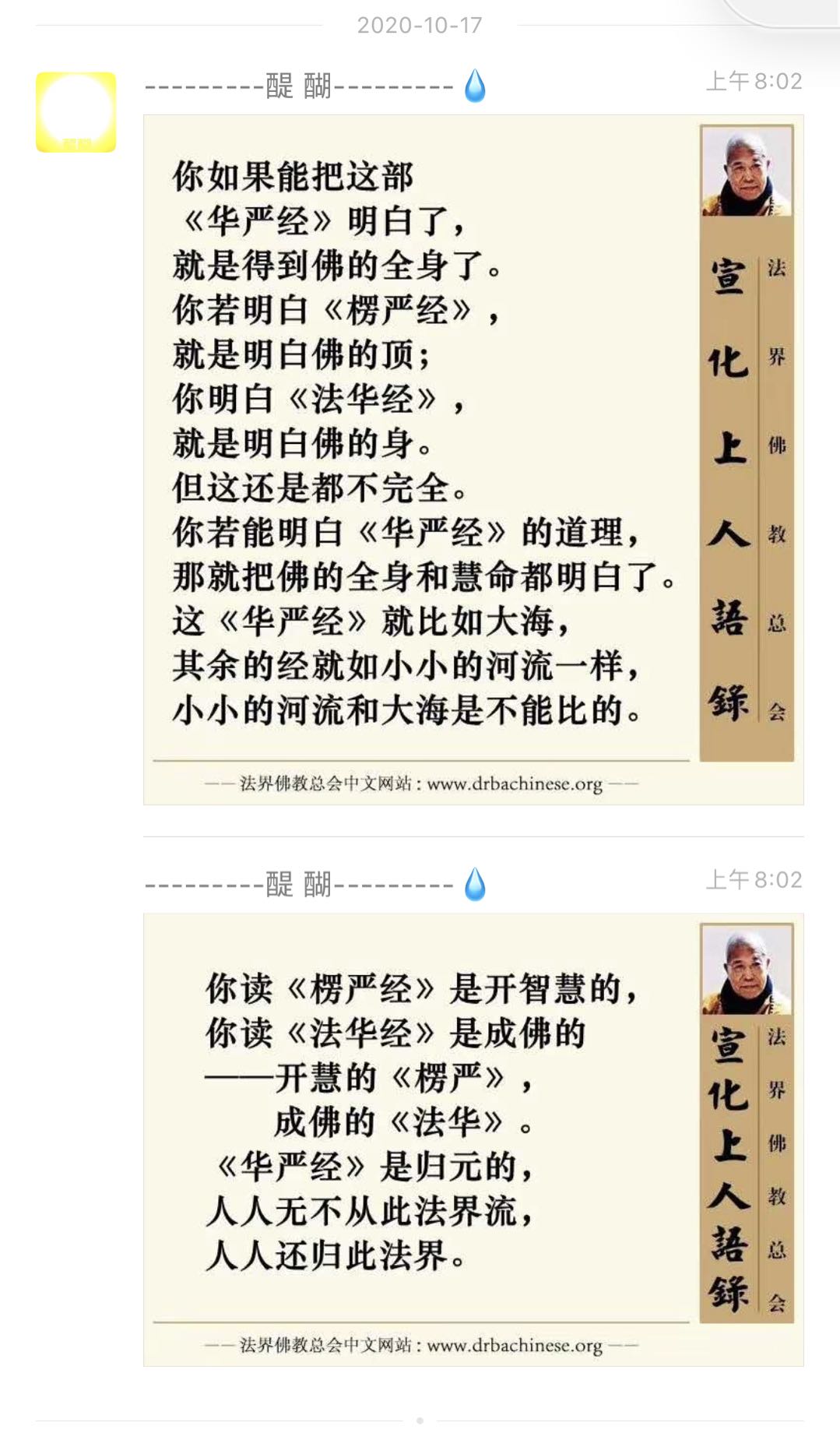Expand the date header 2020-10-17
This screenshot has width=840, height=1440.
pyautogui.click(x=420, y=26)
